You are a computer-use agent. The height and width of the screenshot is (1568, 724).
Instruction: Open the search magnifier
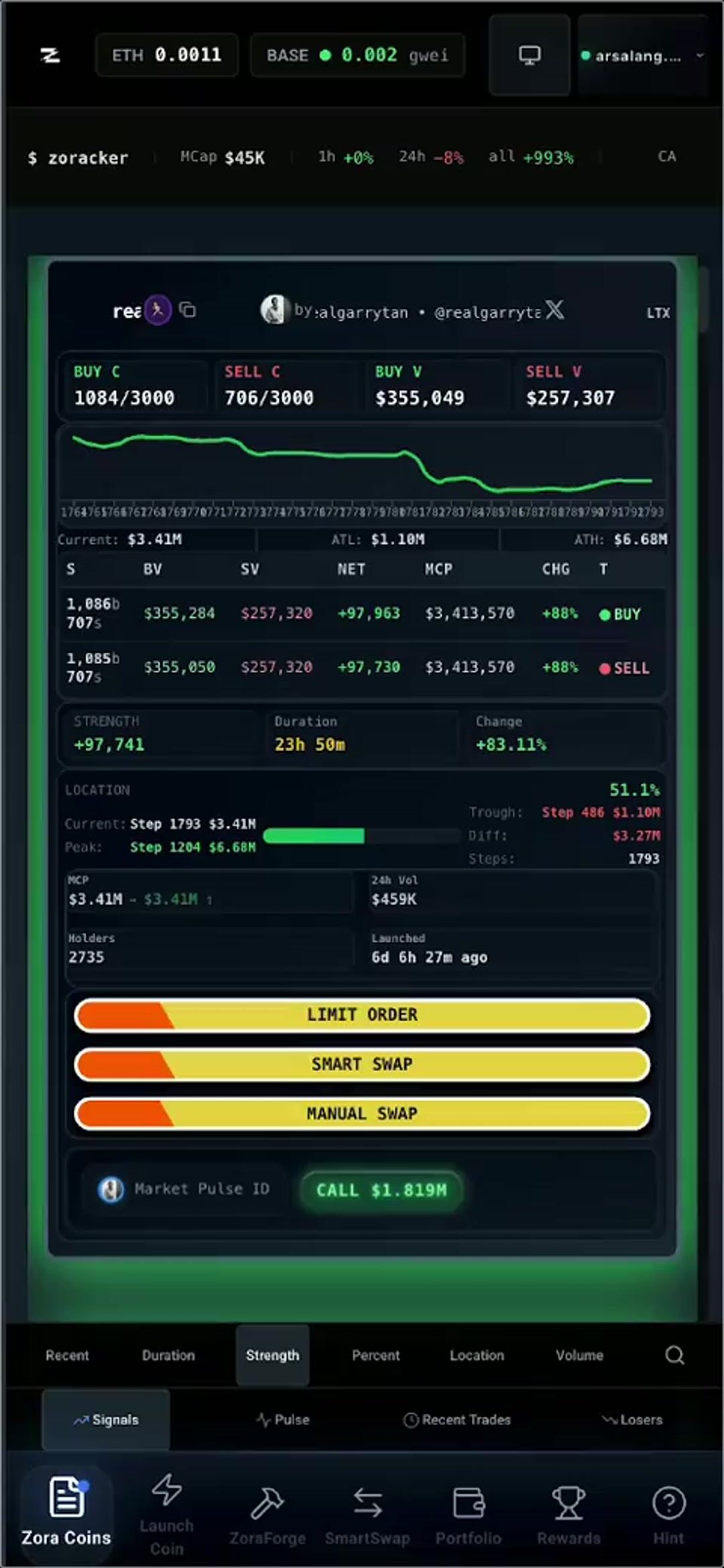pos(674,1355)
